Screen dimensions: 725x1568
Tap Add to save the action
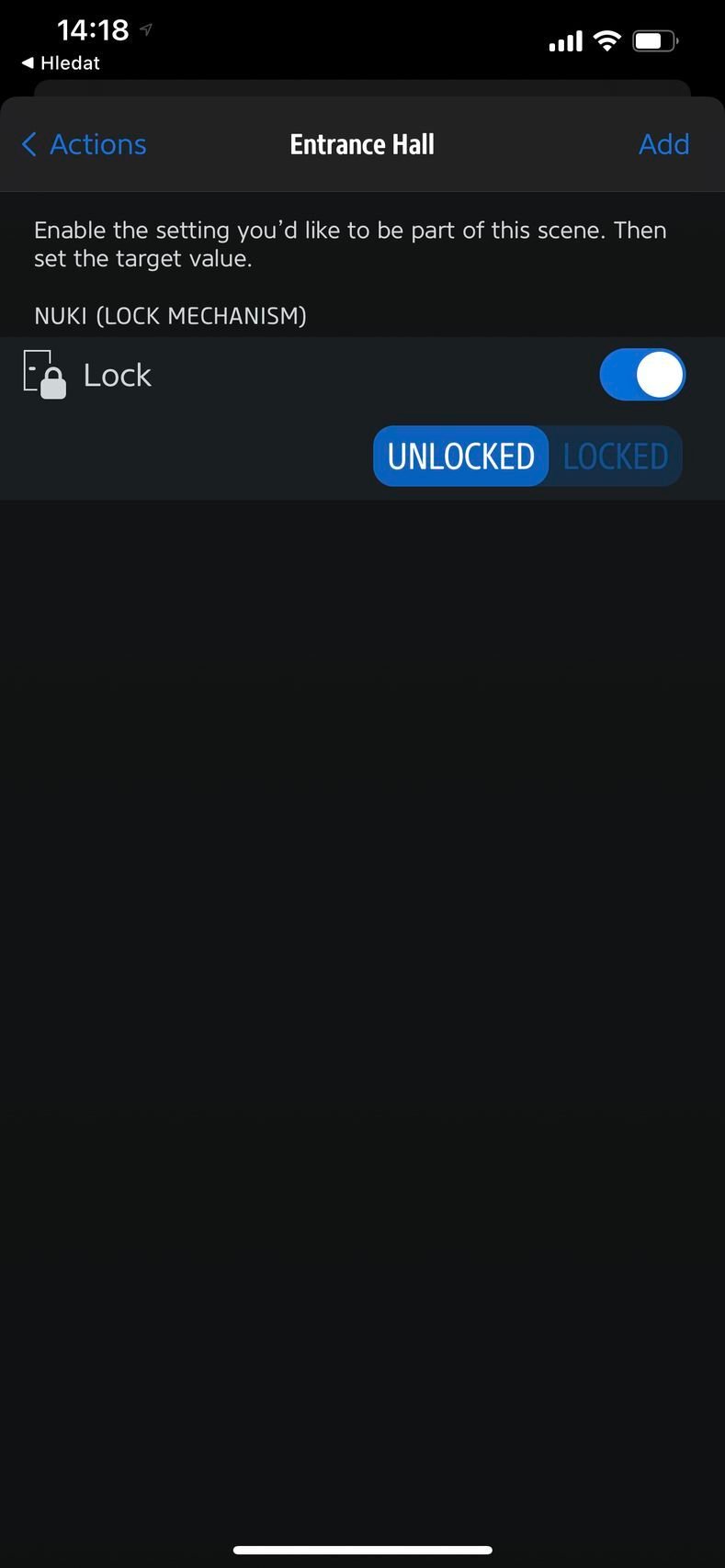663,144
